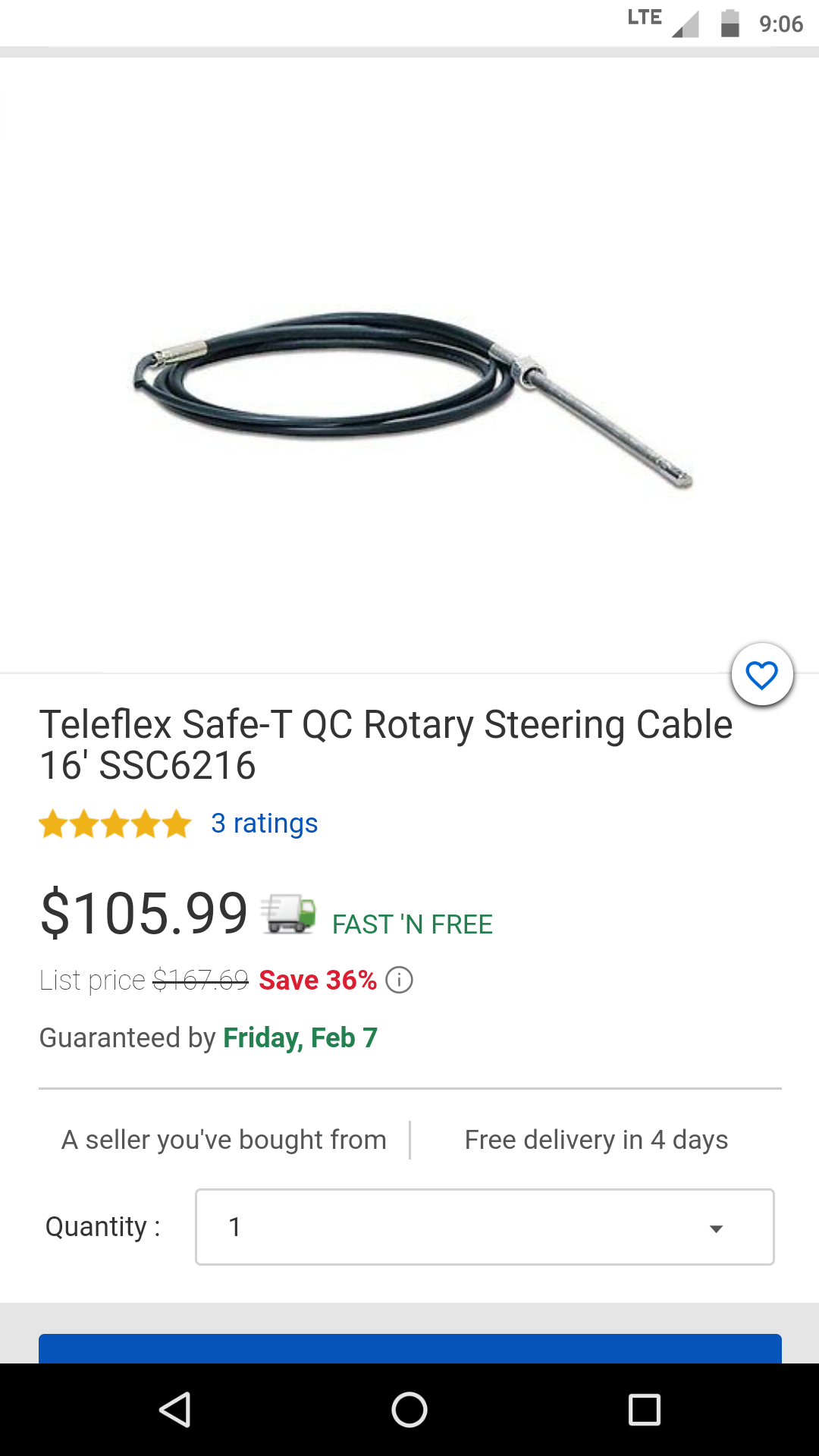The image size is (819, 1456).
Task: Open the 3 ratings link
Action: tap(264, 824)
